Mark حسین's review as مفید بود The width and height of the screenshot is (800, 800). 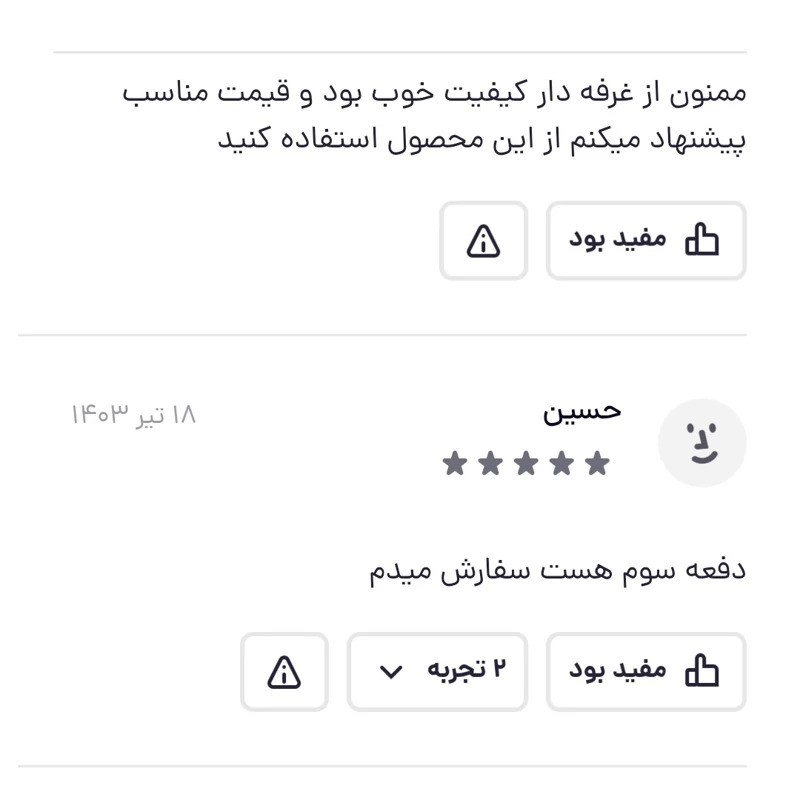point(645,672)
